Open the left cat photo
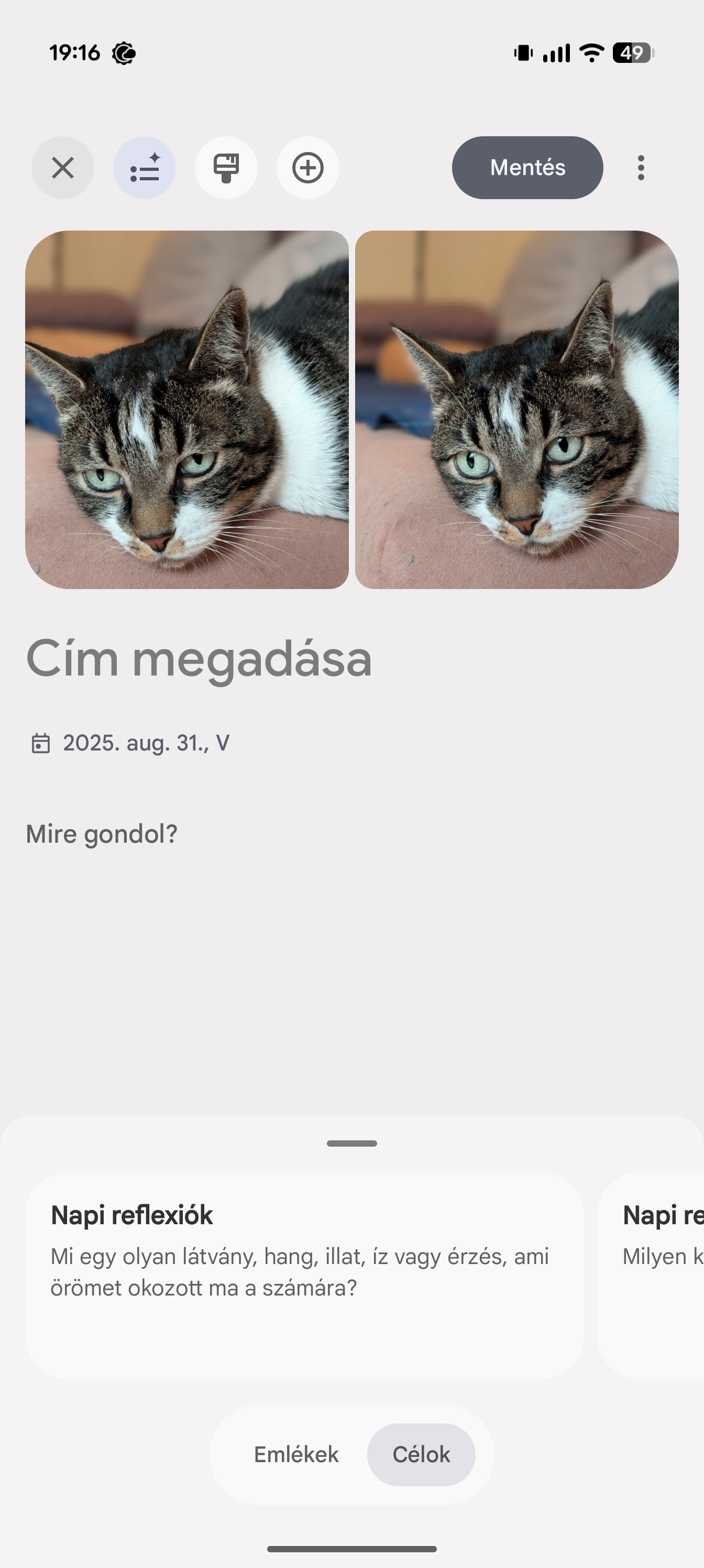704x1568 pixels. [x=187, y=409]
